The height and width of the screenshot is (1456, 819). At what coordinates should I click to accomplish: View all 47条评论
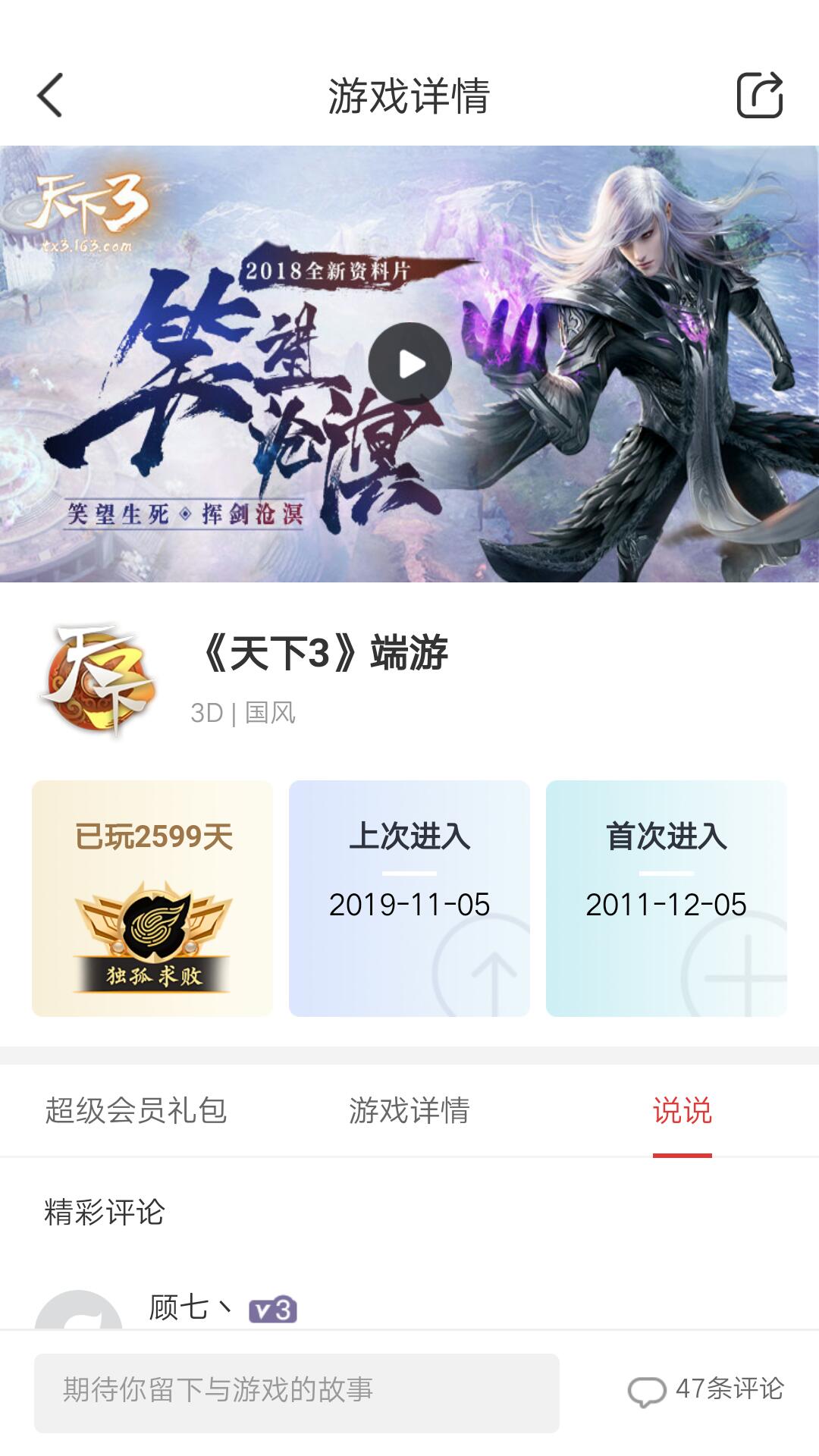(706, 1390)
